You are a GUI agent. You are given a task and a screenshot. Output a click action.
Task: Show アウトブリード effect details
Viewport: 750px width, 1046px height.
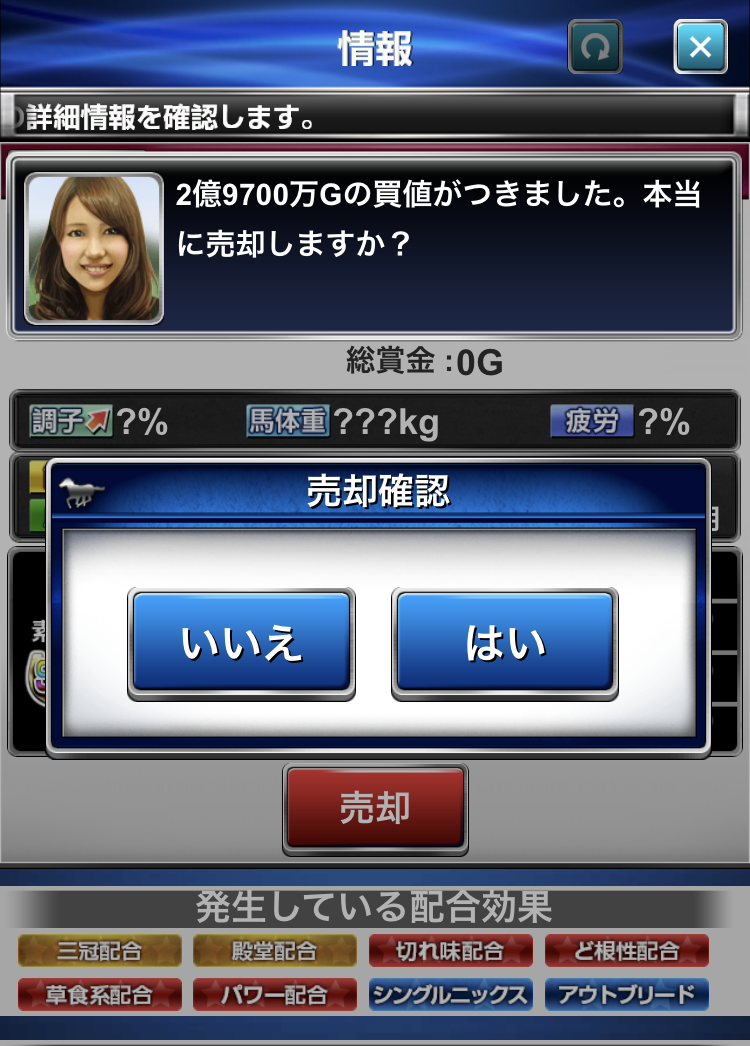click(x=627, y=995)
